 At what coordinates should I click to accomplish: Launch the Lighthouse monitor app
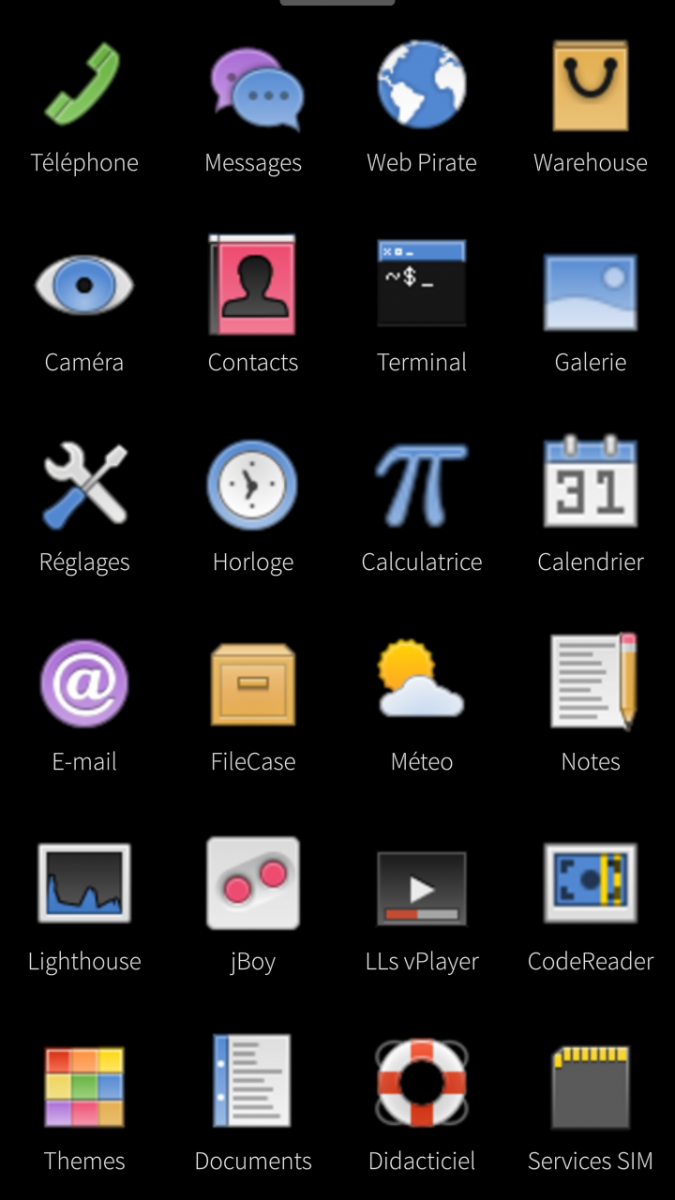tap(84, 884)
